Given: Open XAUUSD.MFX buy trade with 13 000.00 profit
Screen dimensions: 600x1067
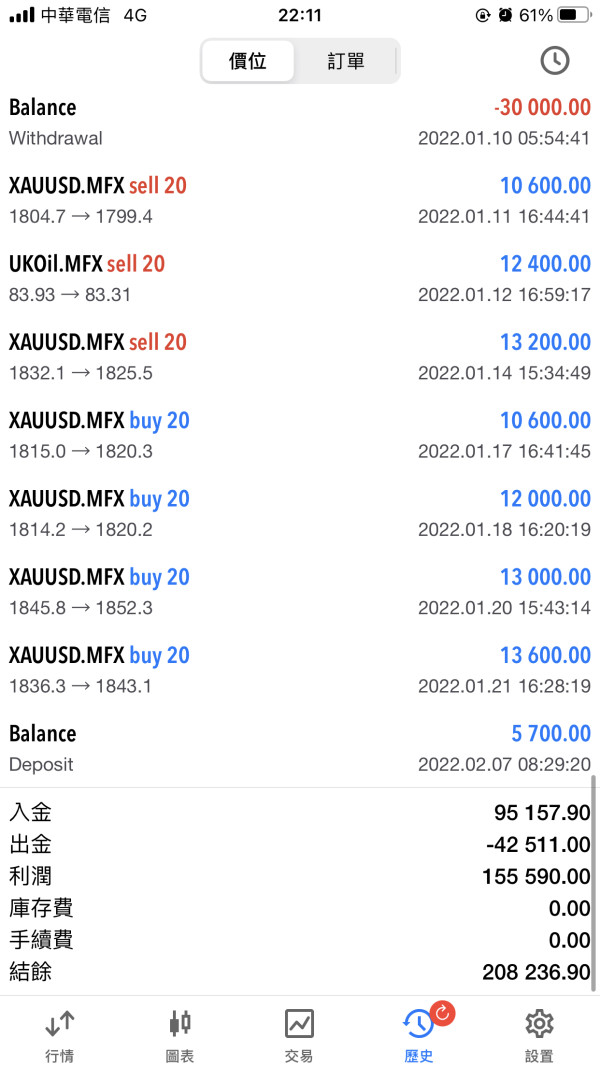Looking at the screenshot, I should click(300, 591).
